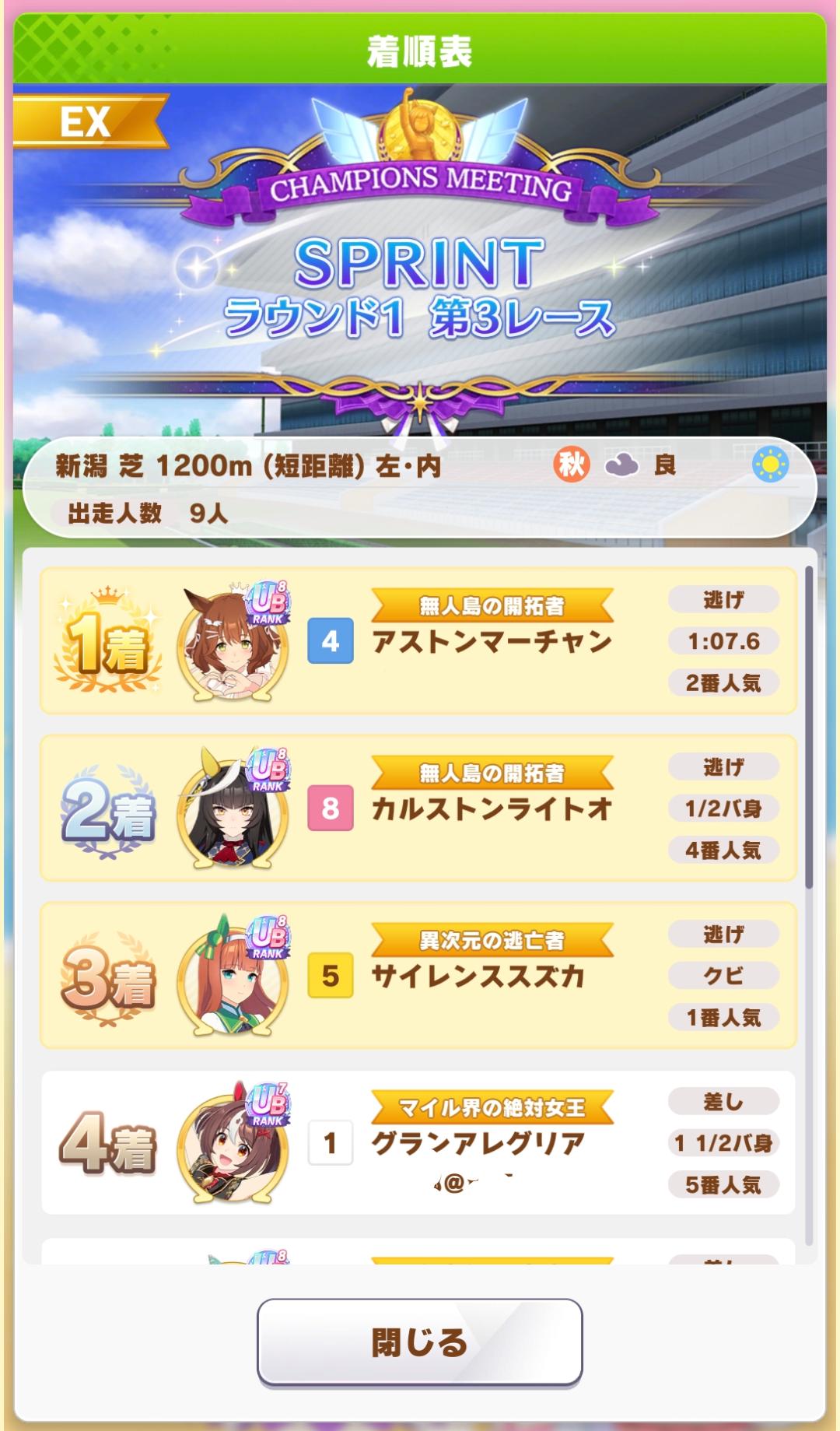Open カルストンライトオ second place row
The height and width of the screenshot is (1431, 840).
[418, 808]
